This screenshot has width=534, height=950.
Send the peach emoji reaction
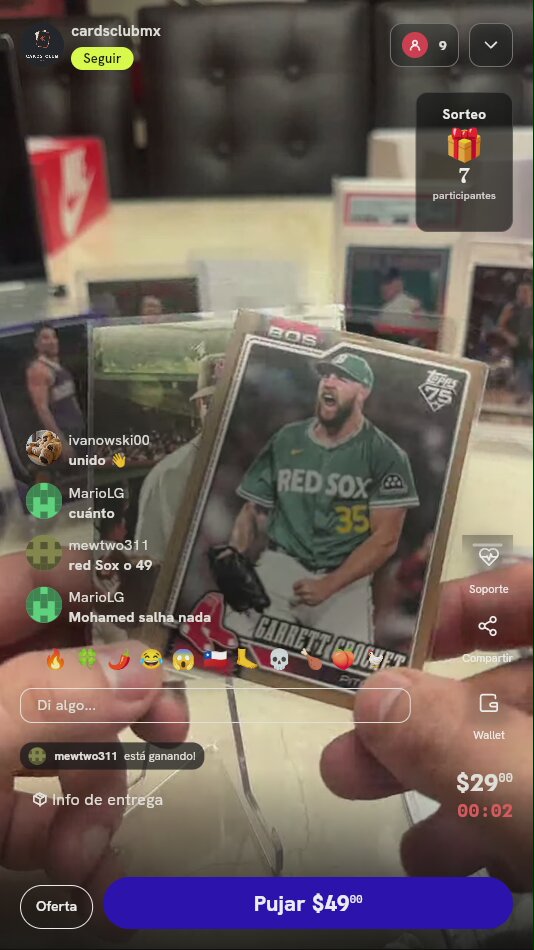click(x=343, y=659)
